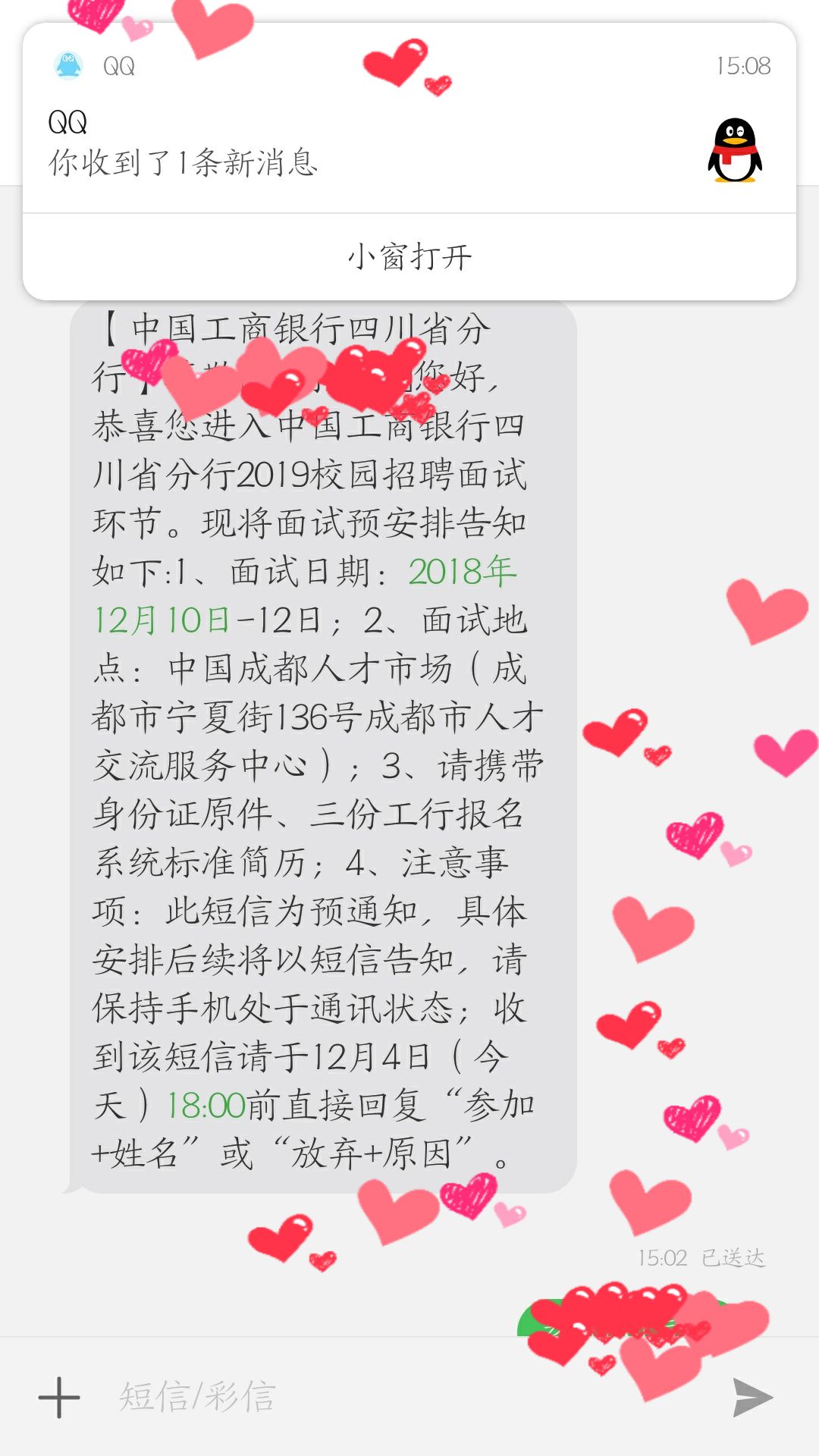Send the message with the arrow icon

coord(752,1397)
